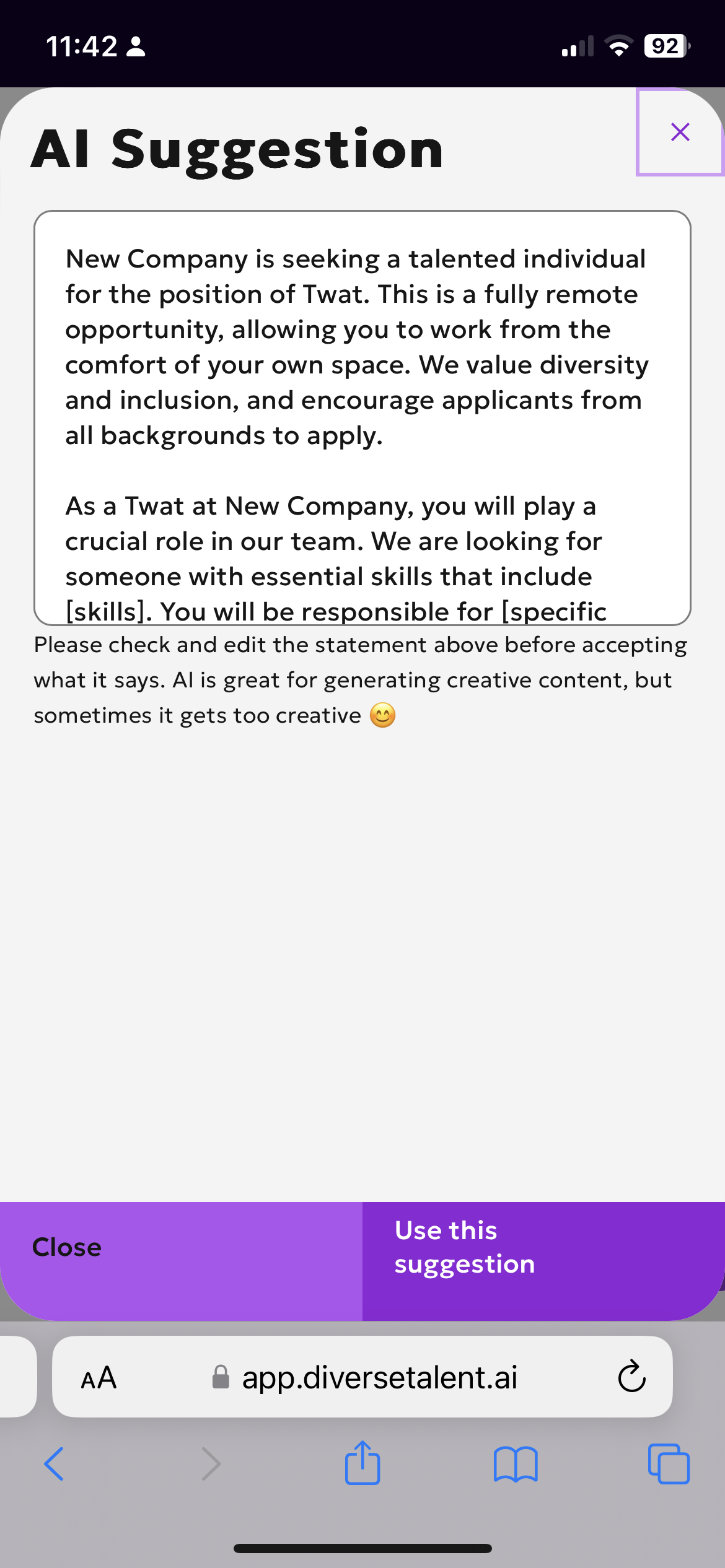Dismiss the AI Suggestion dialog with the X
Image resolution: width=725 pixels, height=1568 pixels.
click(x=680, y=132)
